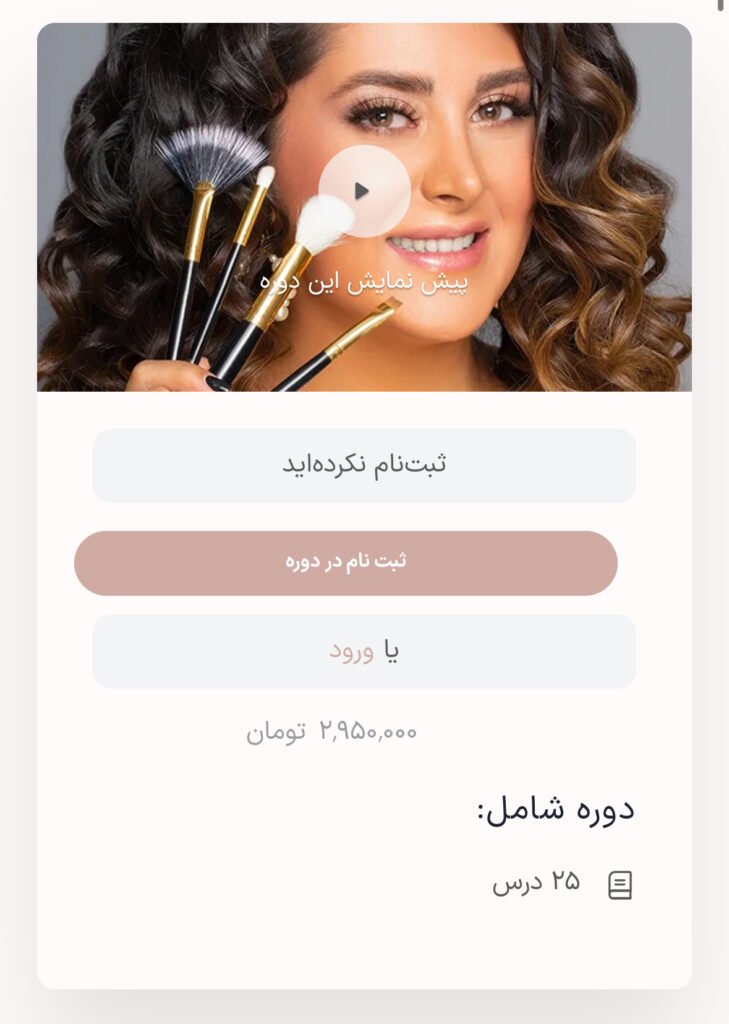Tap the ثبت نام در دوره button

[x=346, y=563]
